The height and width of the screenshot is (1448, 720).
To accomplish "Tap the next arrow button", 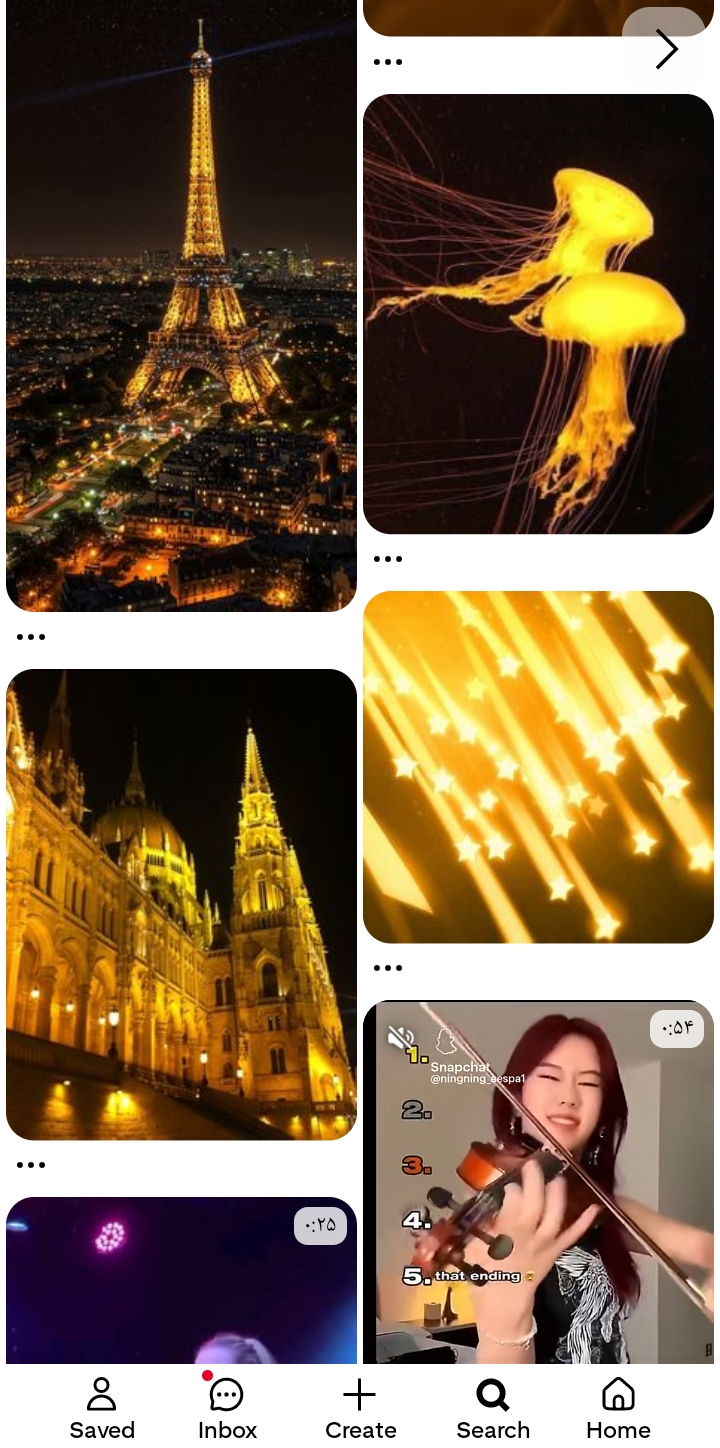I will (x=666, y=49).
